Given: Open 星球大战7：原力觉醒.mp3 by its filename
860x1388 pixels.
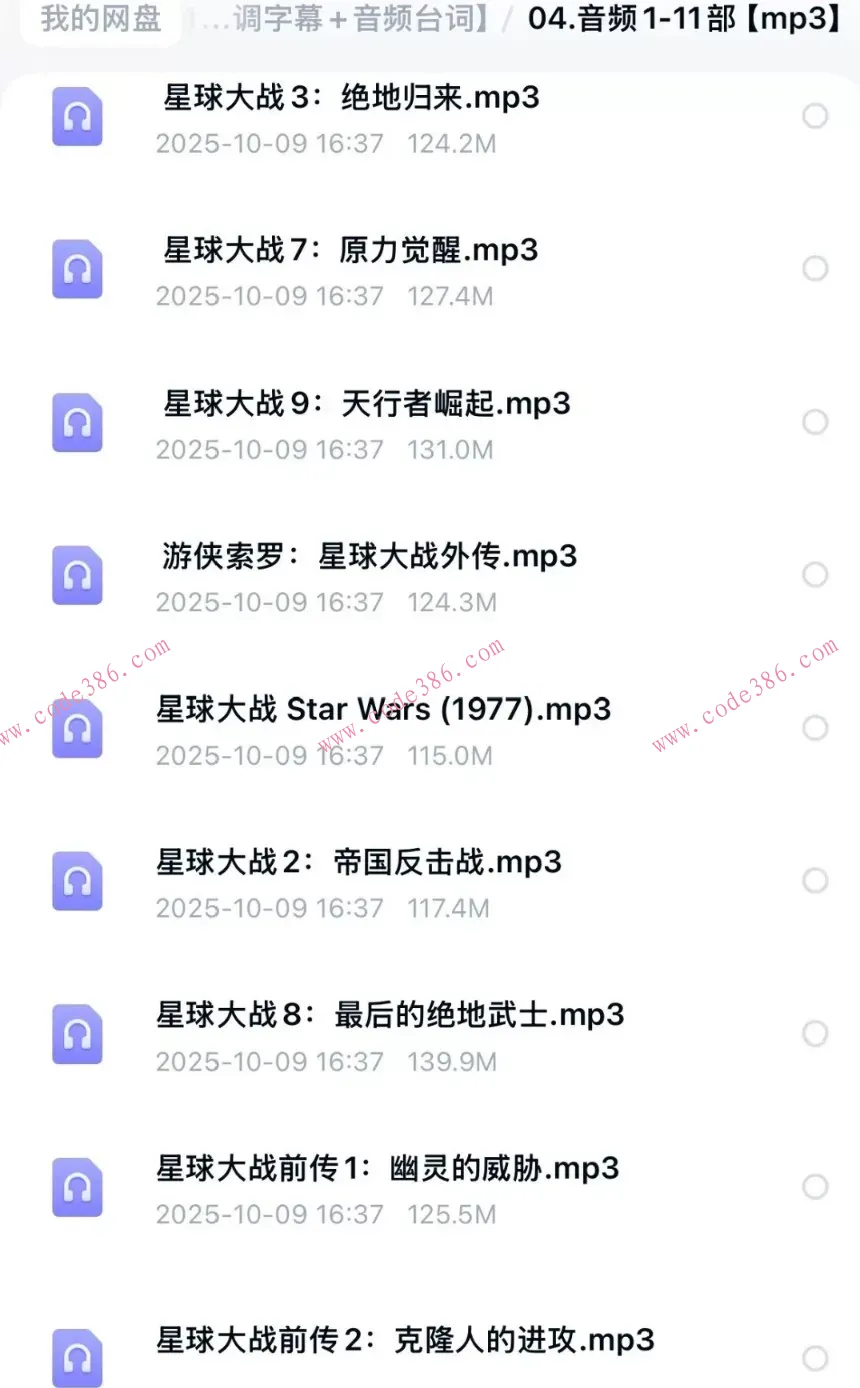Looking at the screenshot, I should (x=347, y=250).
